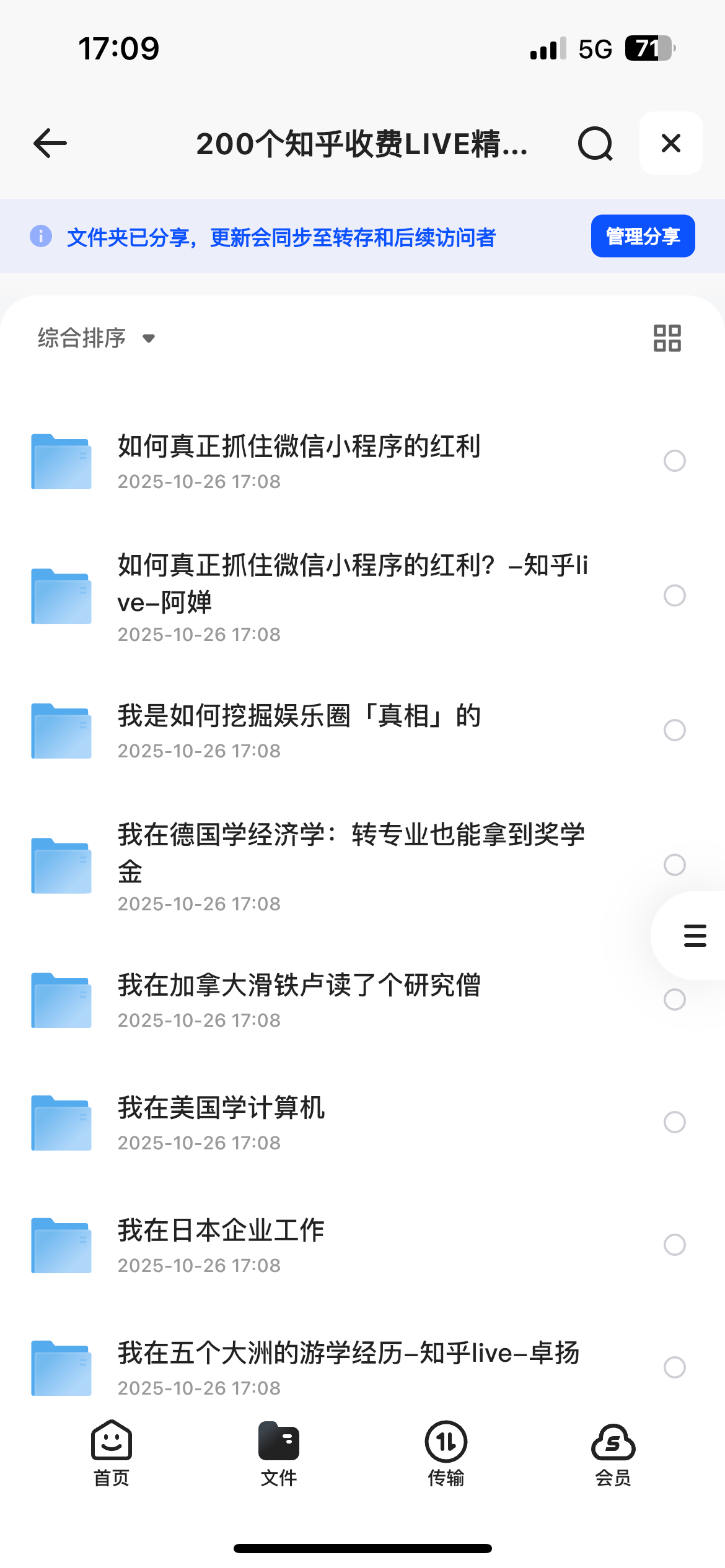
Task: Switch to the 首页 tab
Action: [112, 1453]
